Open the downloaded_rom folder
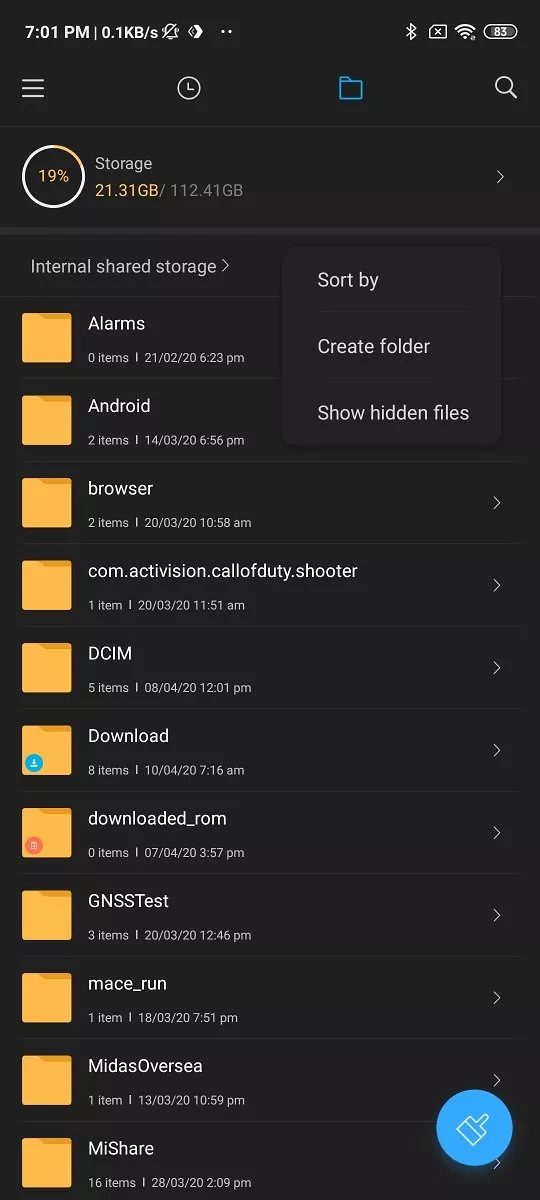 [x=270, y=833]
